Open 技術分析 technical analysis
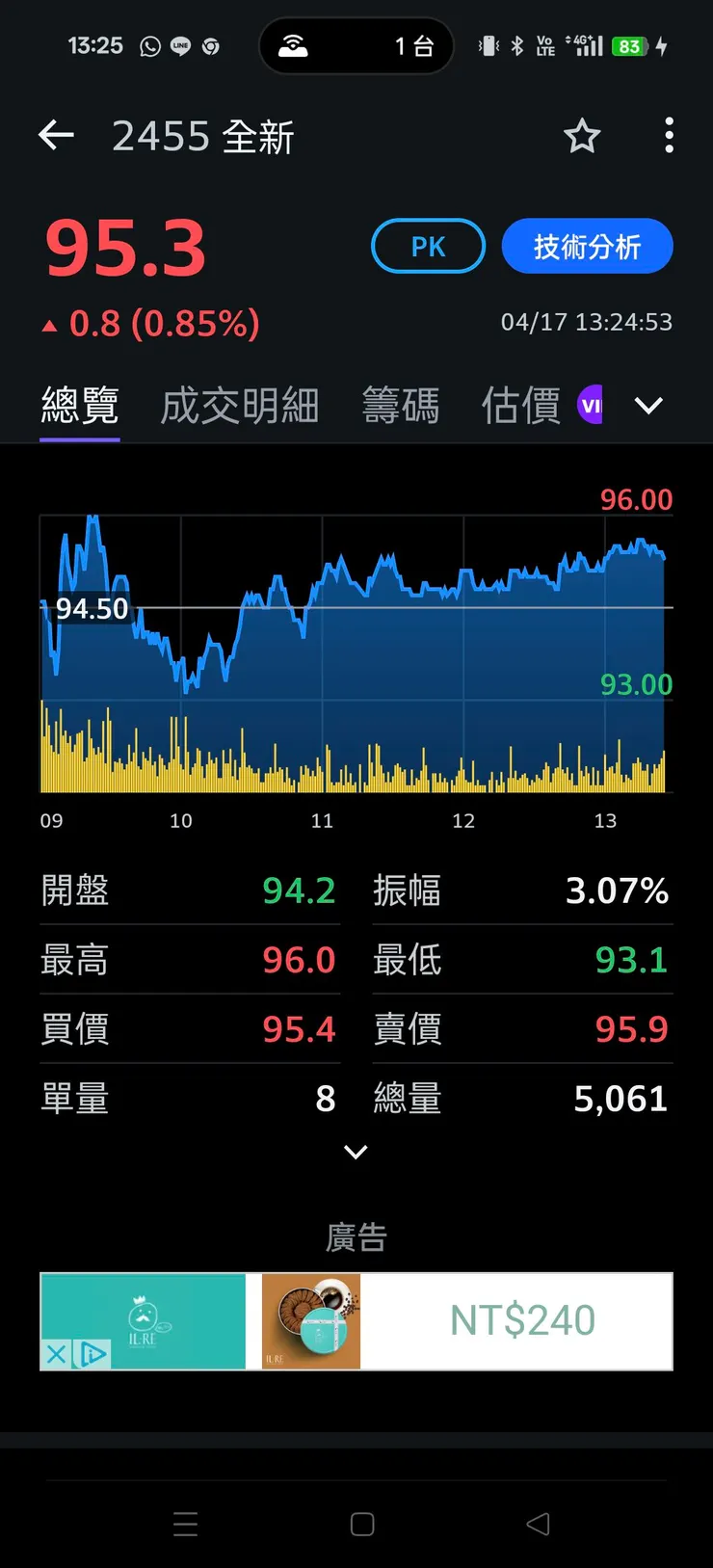Image resolution: width=713 pixels, height=1568 pixels. 587,246
